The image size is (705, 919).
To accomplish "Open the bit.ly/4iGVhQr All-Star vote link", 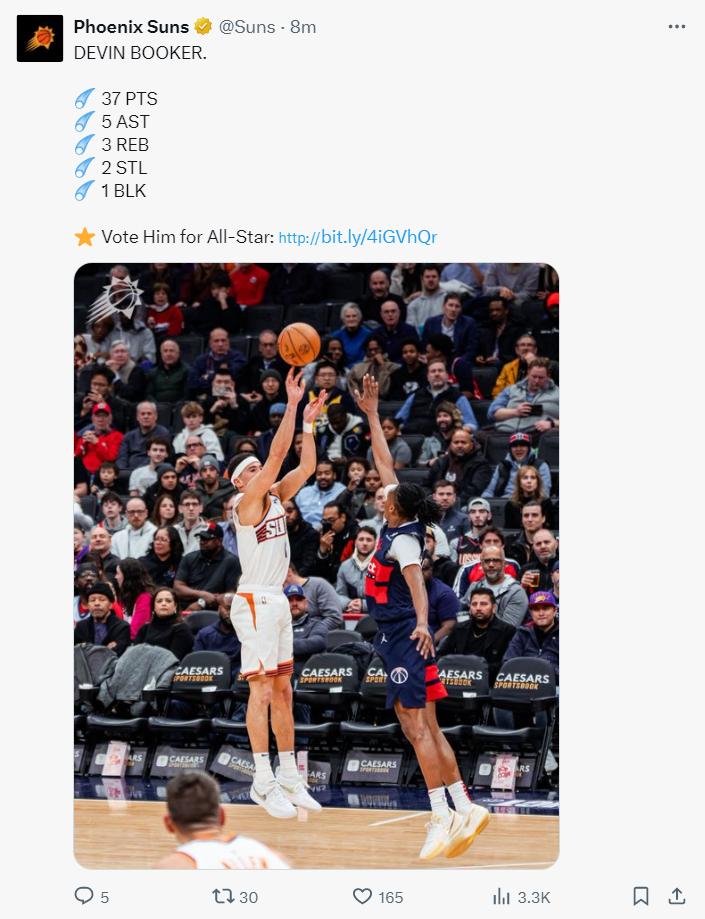I will 358,237.
